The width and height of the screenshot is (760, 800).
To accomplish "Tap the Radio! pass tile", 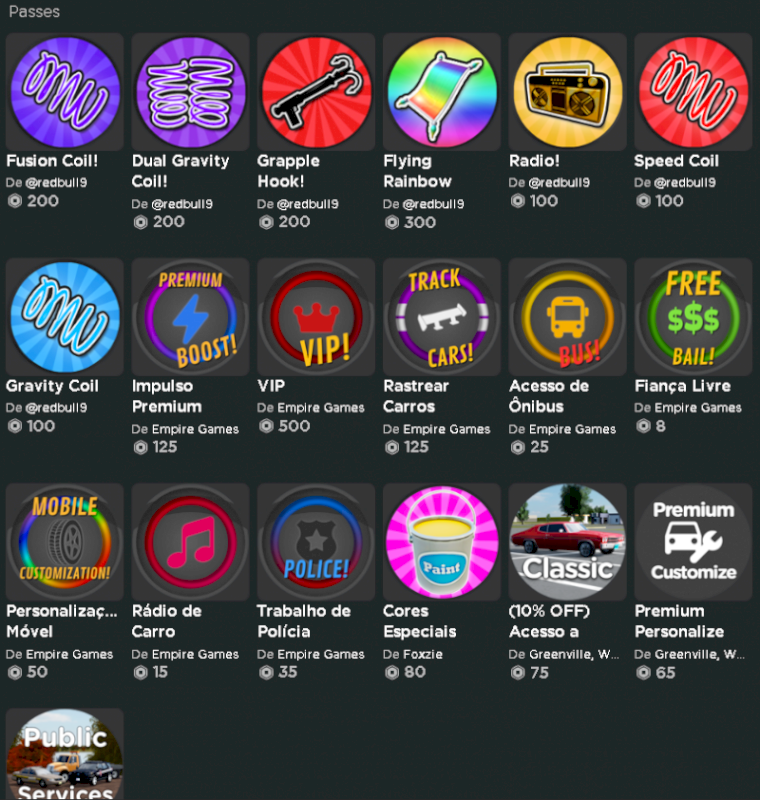I will [x=567, y=92].
